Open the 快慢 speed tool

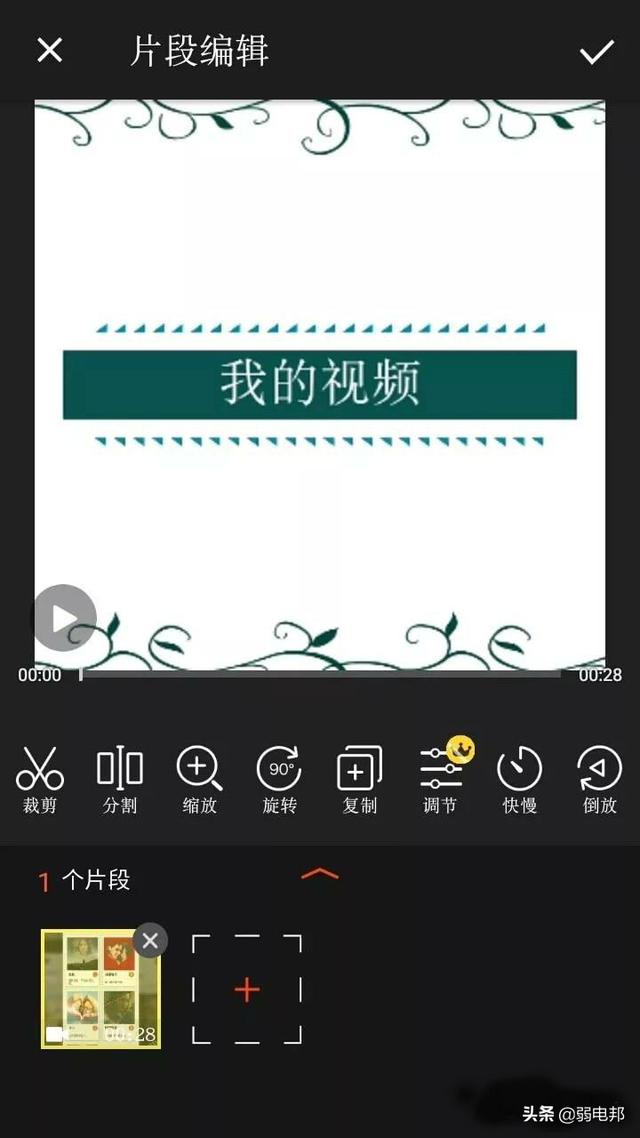point(520,779)
